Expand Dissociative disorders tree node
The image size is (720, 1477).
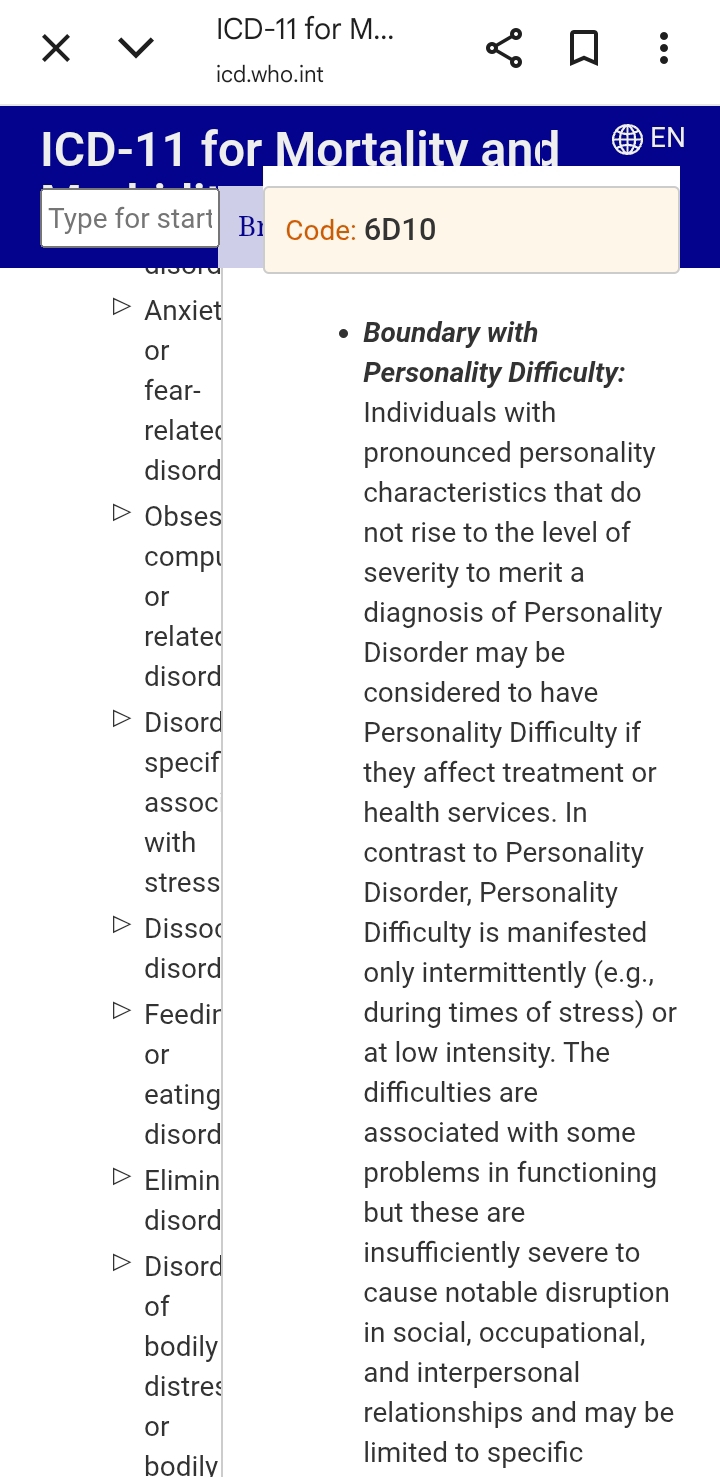(x=122, y=924)
